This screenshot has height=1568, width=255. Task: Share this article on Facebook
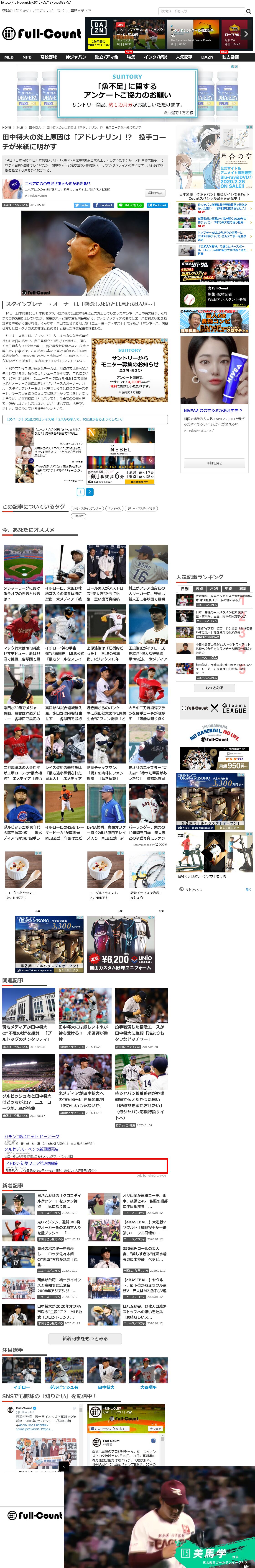(x=103, y=205)
